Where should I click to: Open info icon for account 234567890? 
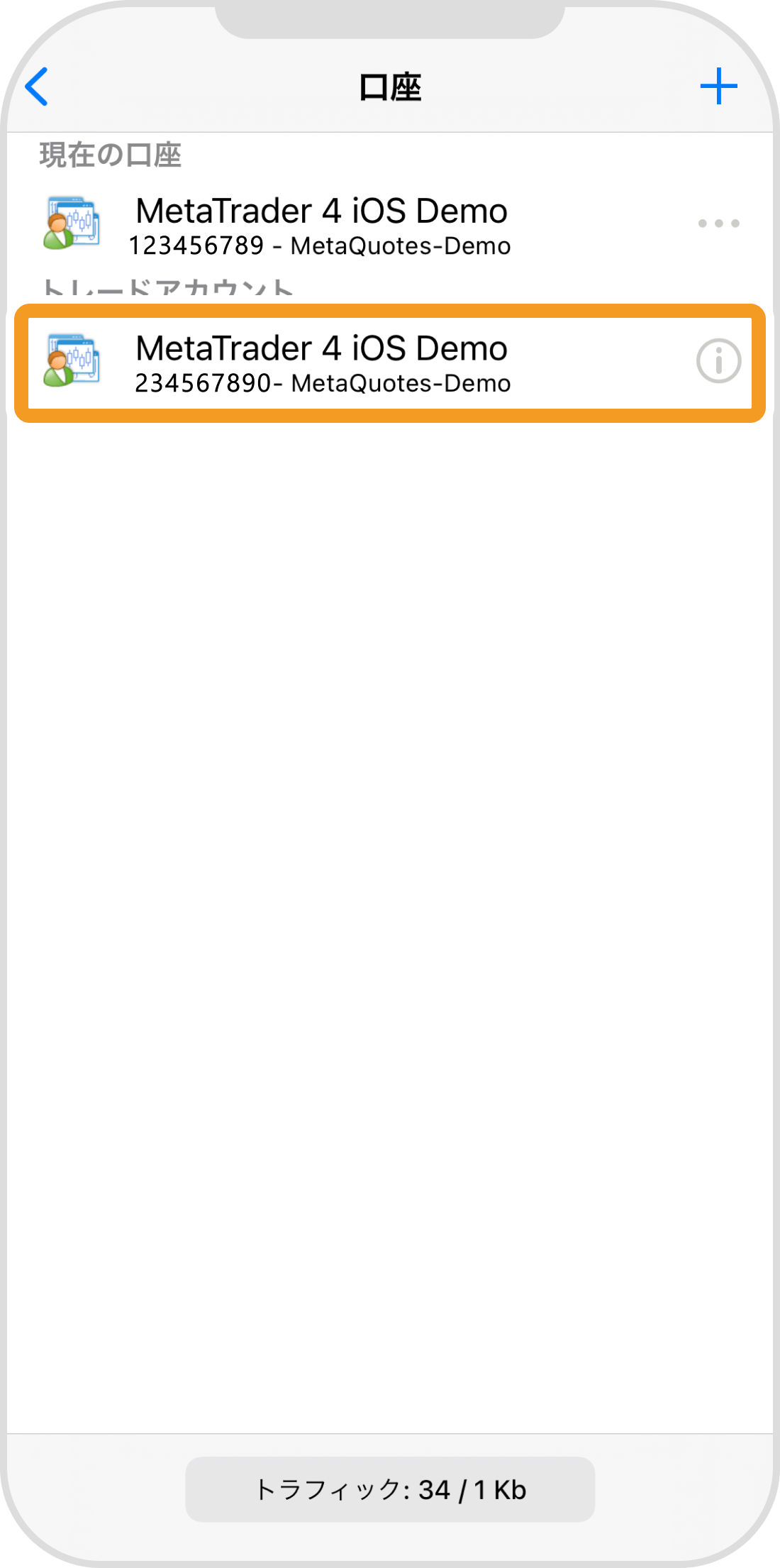pos(718,362)
